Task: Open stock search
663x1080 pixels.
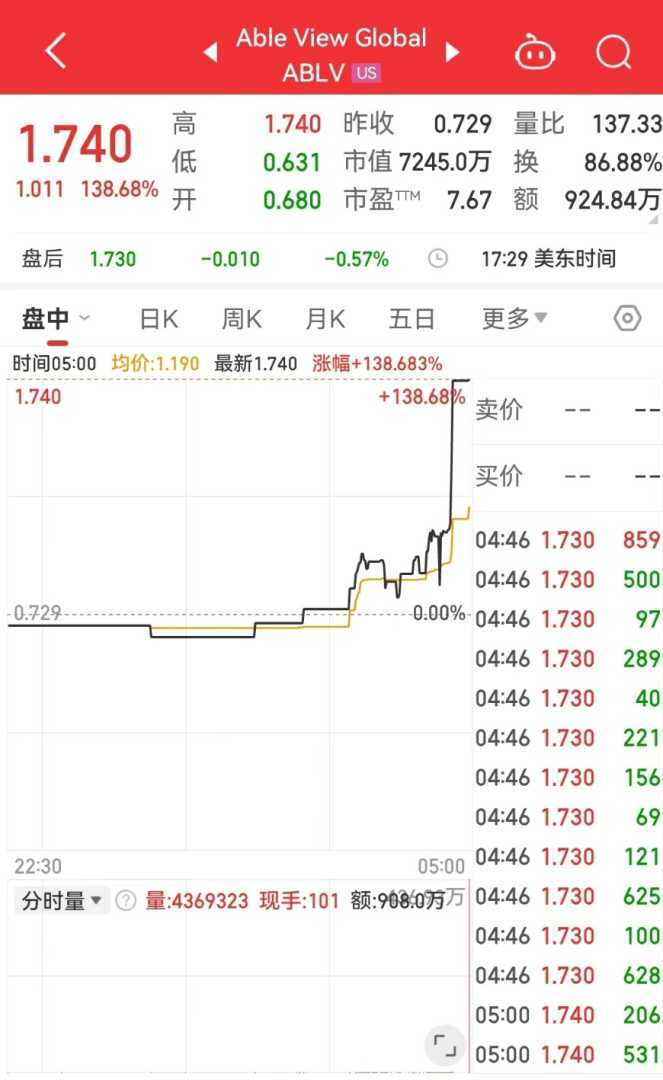Action: pyautogui.click(x=613, y=52)
